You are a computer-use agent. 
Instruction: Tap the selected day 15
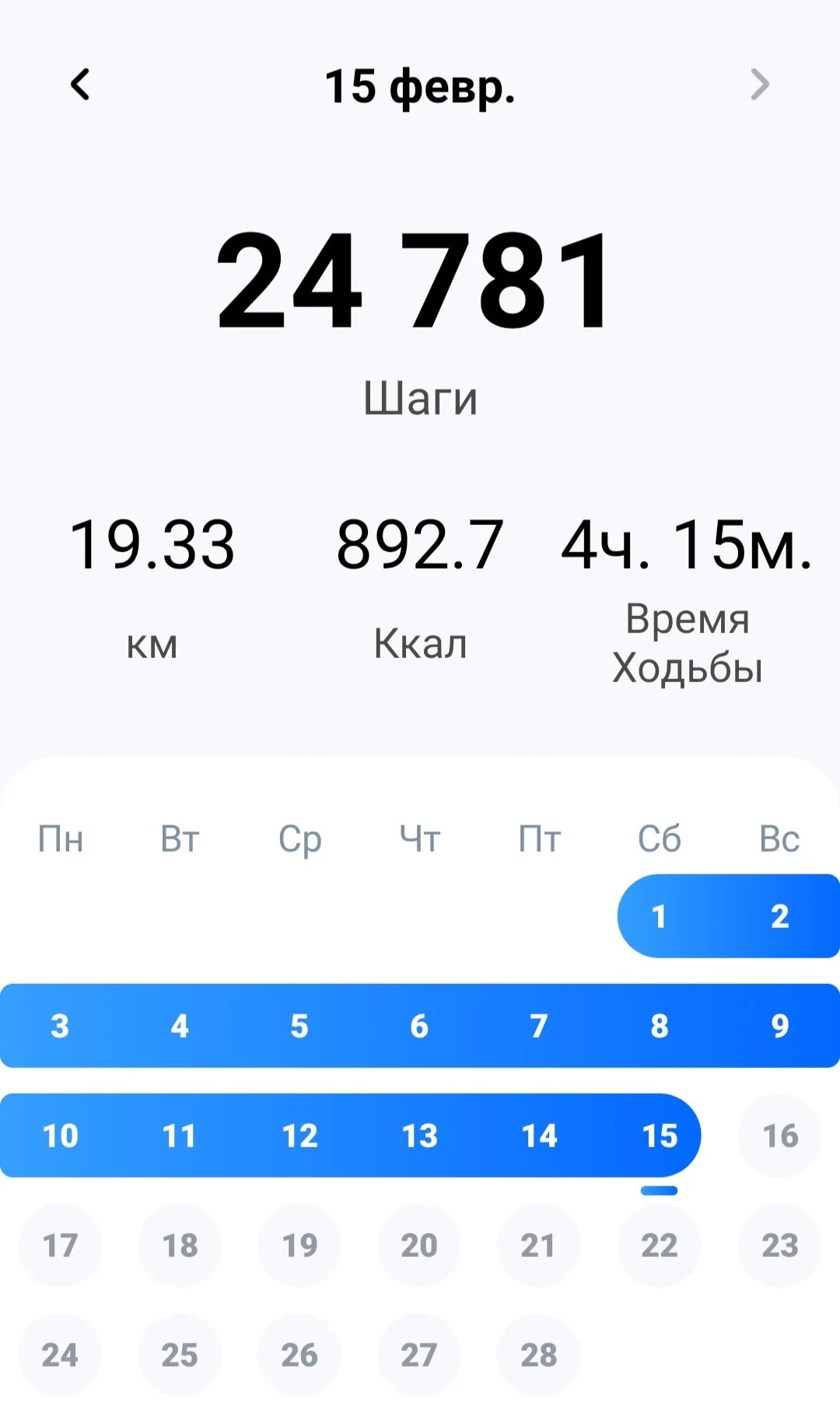pos(659,1136)
